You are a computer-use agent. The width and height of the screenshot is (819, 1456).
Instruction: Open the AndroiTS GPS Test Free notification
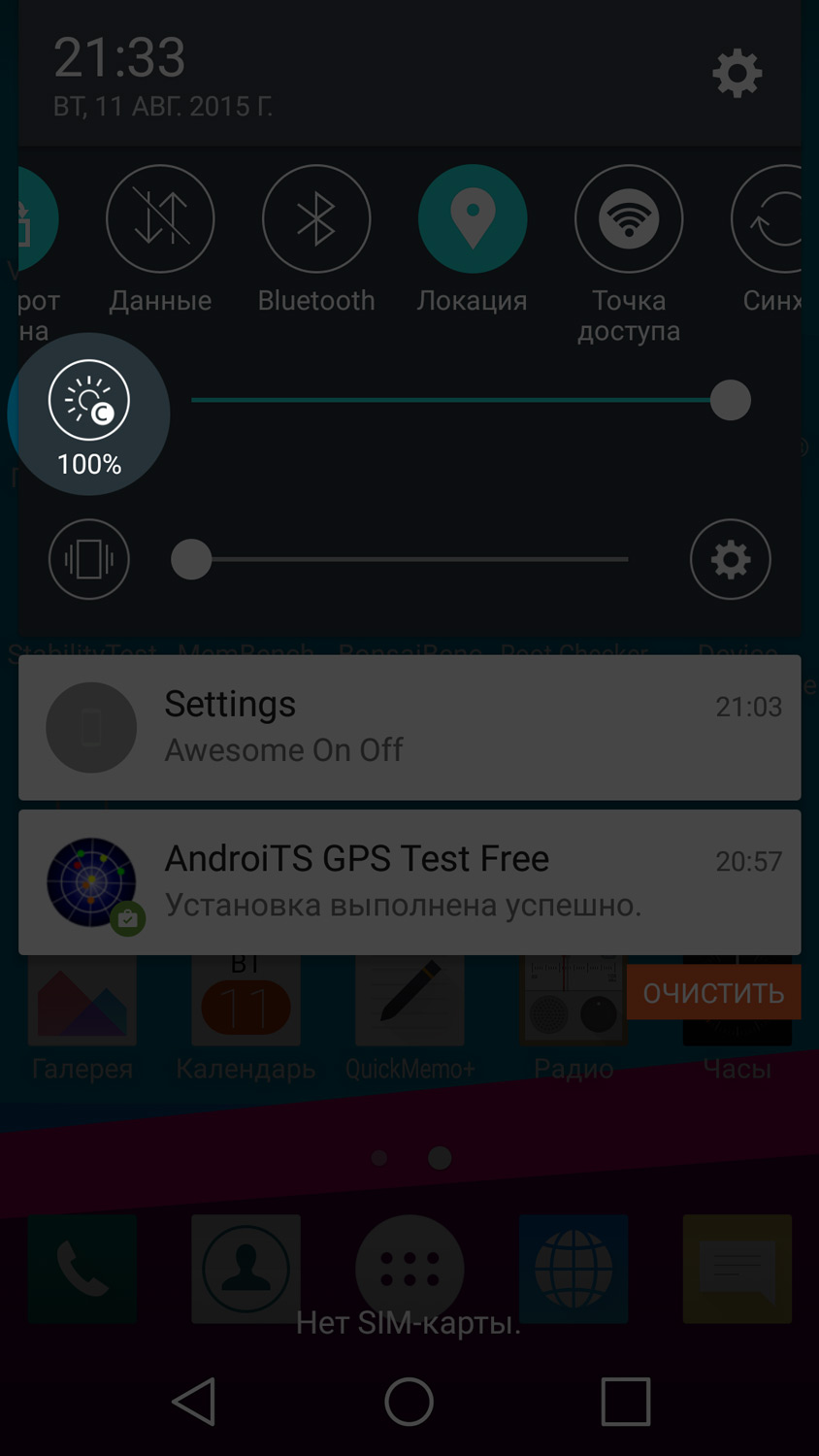point(409,881)
